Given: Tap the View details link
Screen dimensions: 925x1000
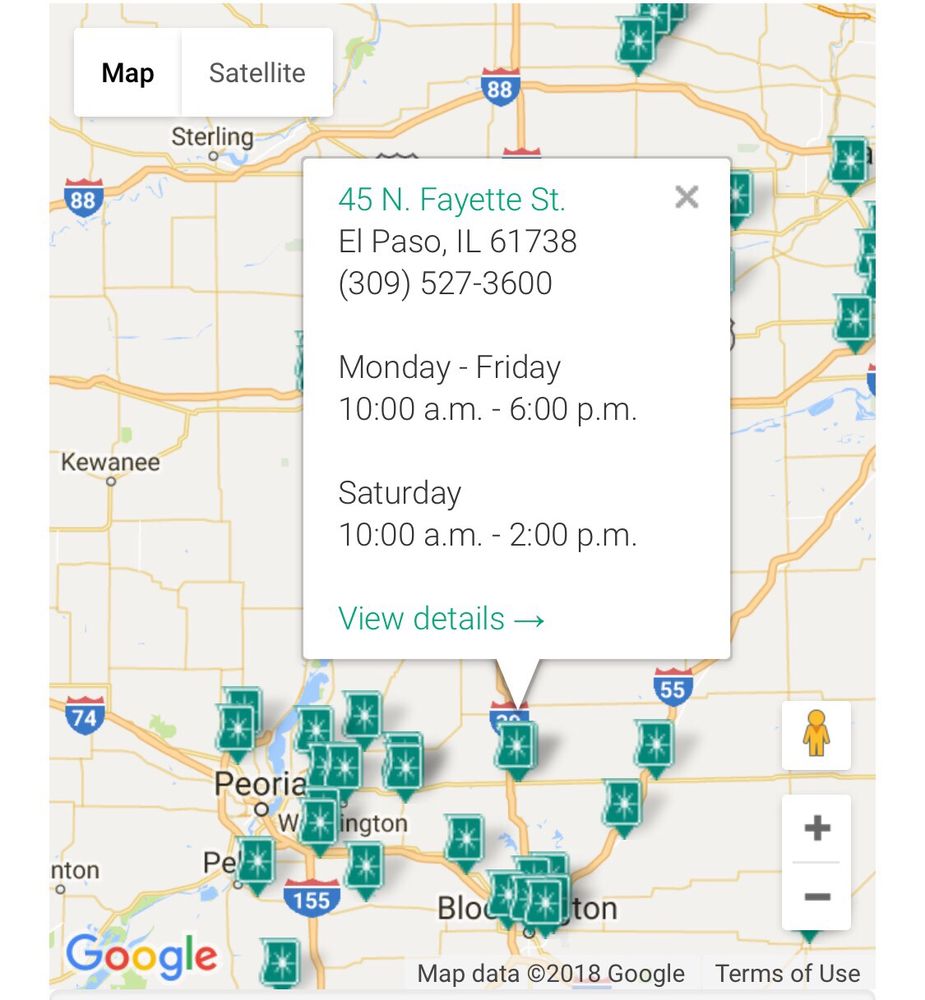Looking at the screenshot, I should [441, 618].
